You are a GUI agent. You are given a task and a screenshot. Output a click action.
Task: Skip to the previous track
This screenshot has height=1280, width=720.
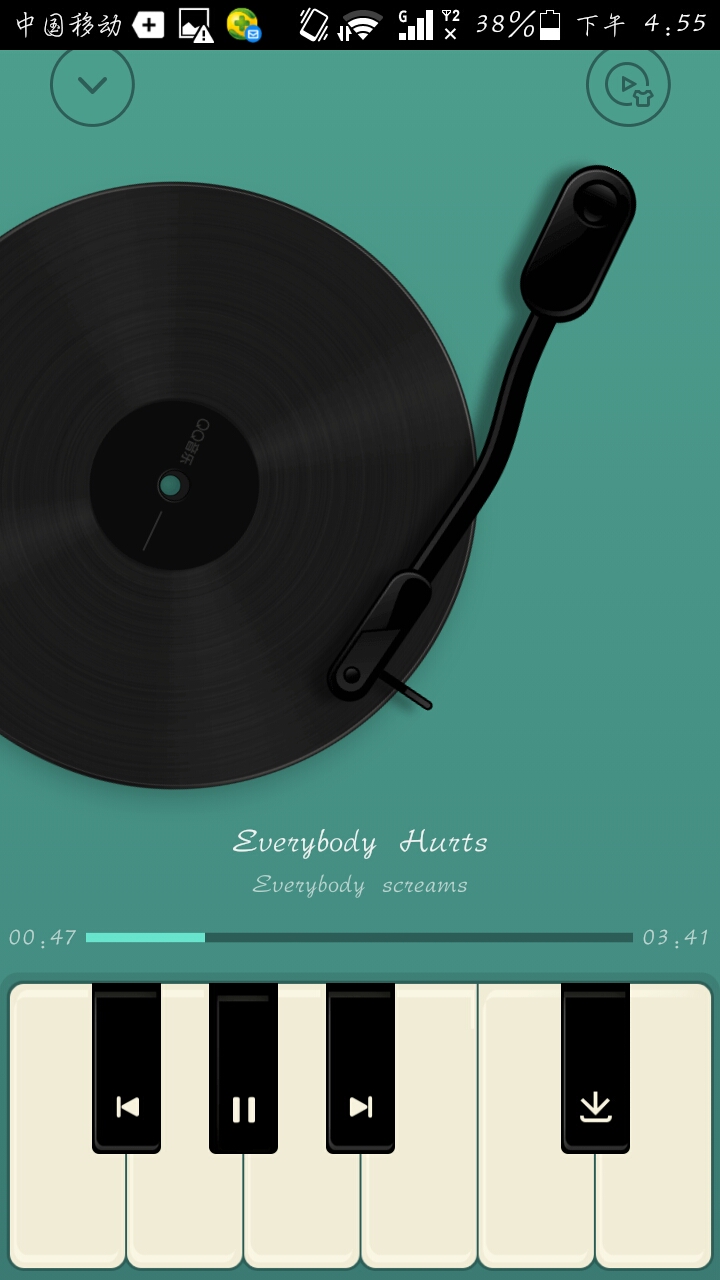127,1106
